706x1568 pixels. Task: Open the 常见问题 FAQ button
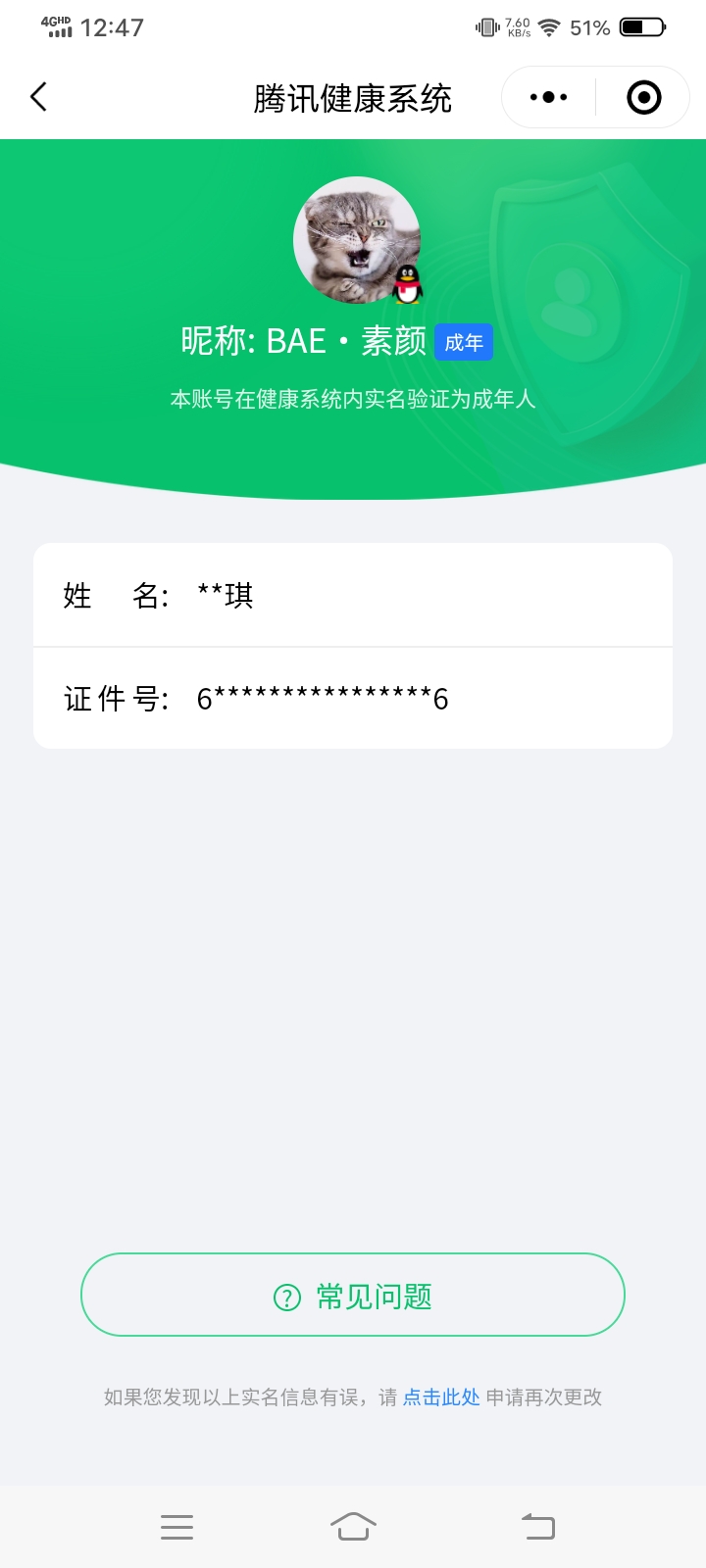pyautogui.click(x=353, y=1295)
